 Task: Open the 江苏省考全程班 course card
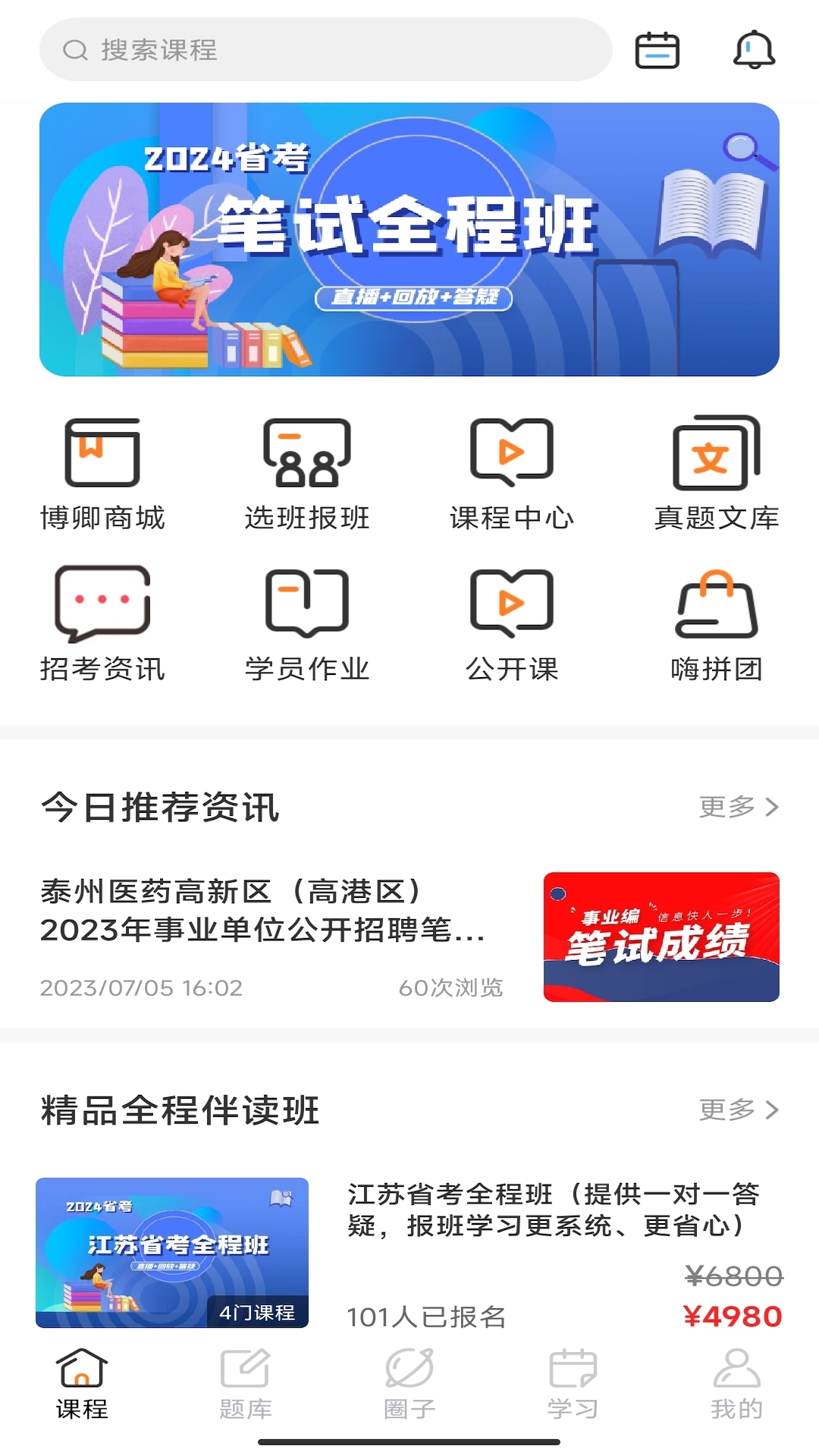coord(409,1251)
